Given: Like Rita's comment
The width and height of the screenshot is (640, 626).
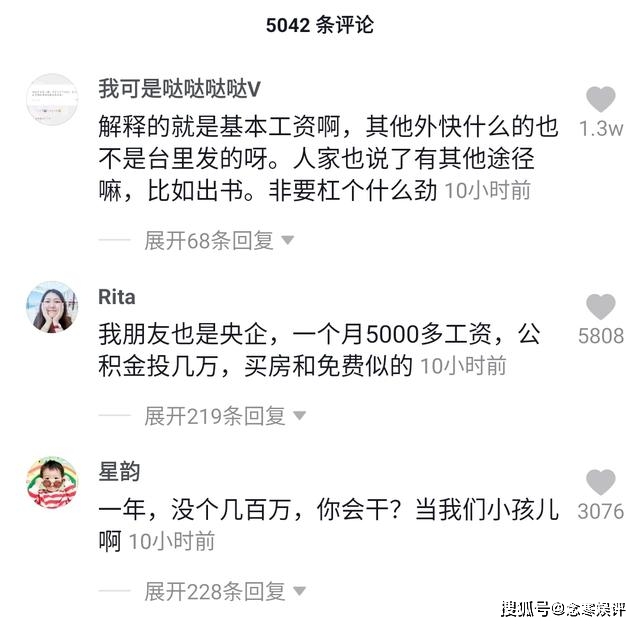Looking at the screenshot, I should (600, 307).
